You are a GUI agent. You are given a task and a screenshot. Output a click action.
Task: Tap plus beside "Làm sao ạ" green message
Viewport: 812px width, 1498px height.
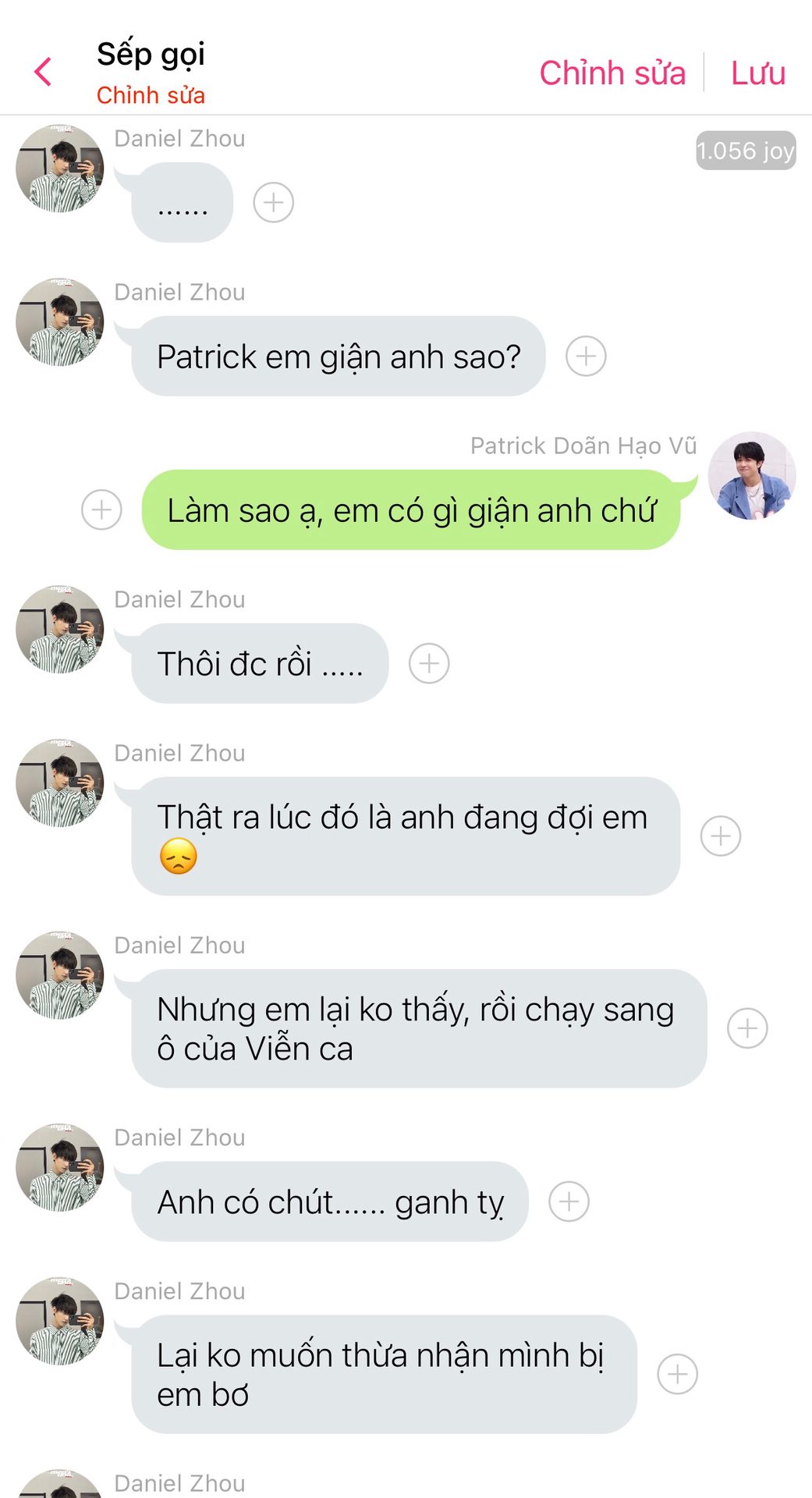[x=101, y=510]
